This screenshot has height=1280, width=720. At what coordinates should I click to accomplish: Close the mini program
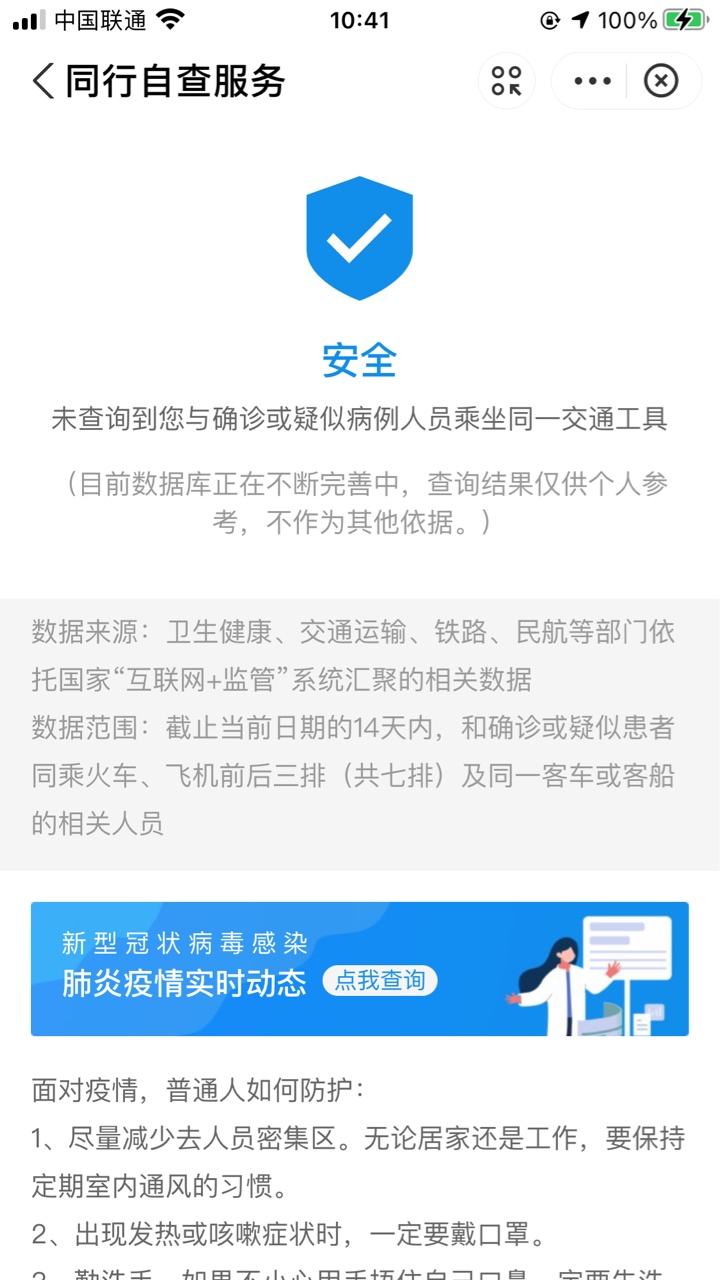tap(660, 81)
